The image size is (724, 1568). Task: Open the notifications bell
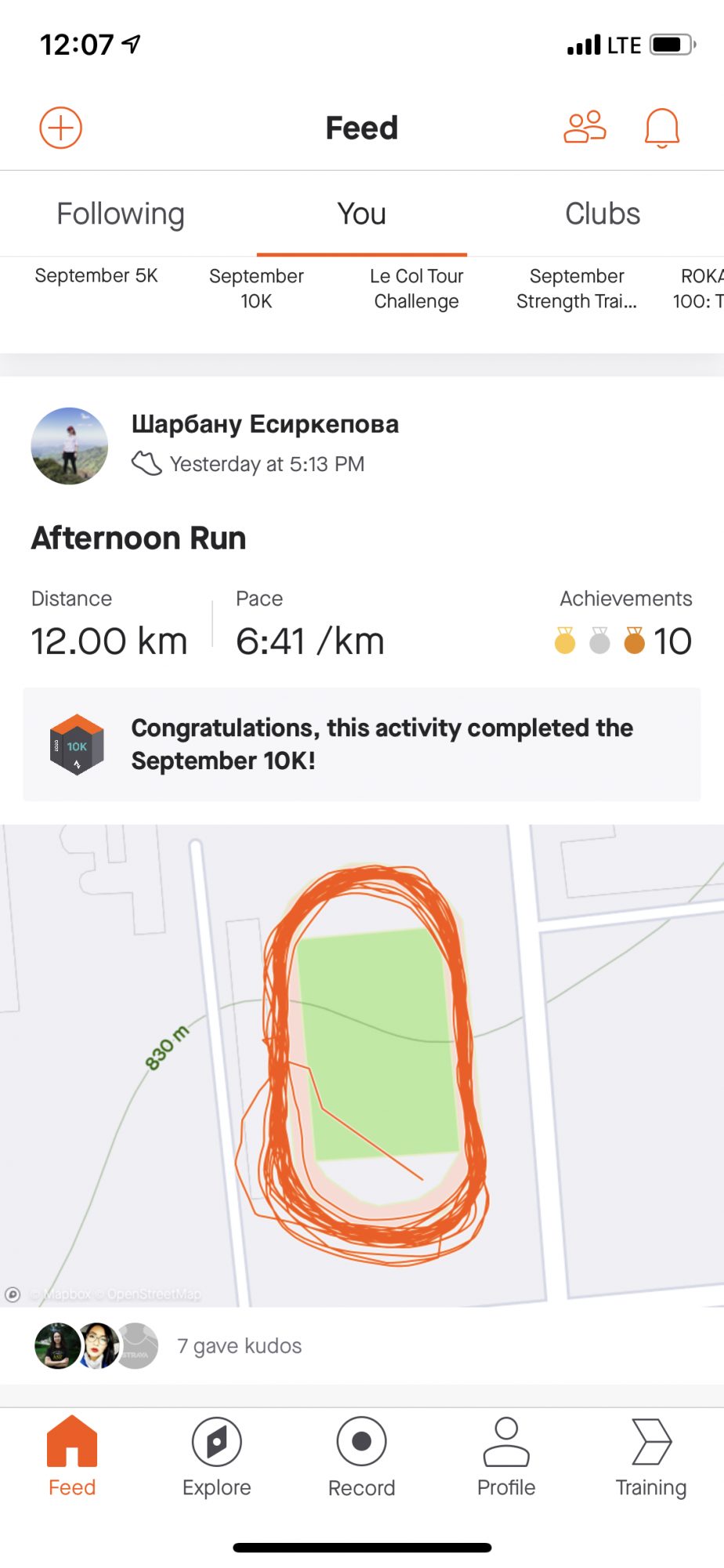tap(661, 128)
